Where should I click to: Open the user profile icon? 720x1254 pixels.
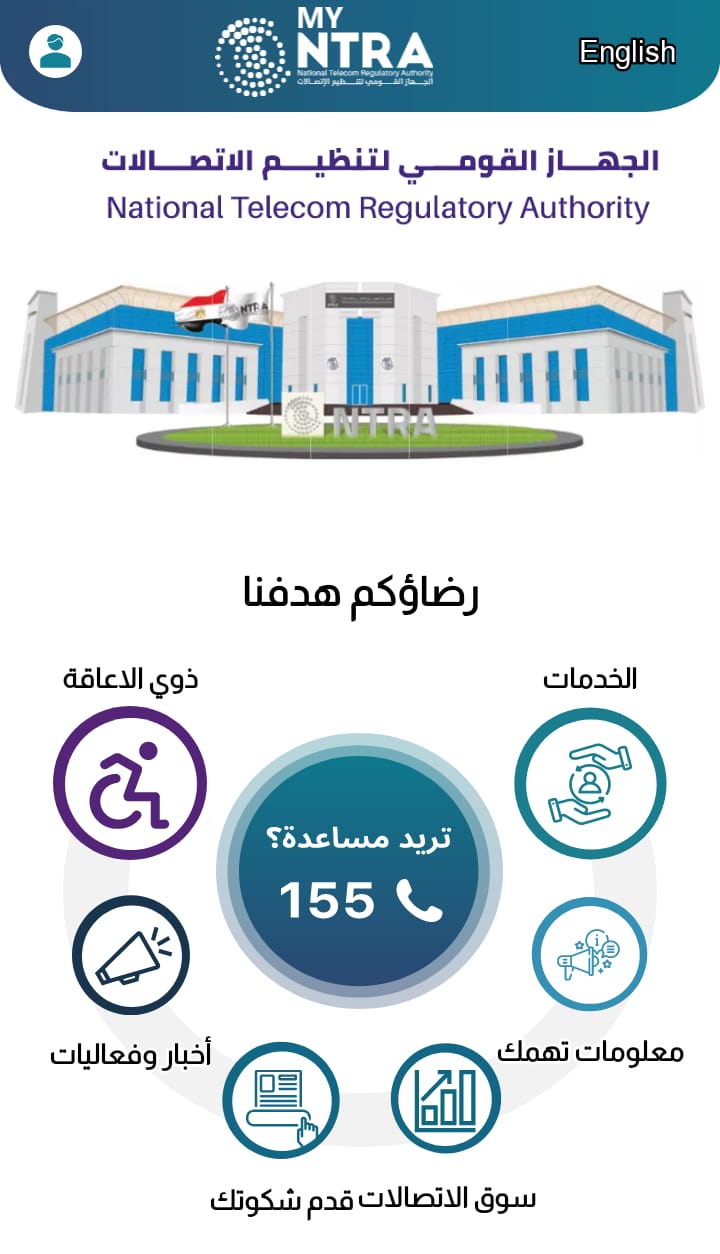pyautogui.click(x=55, y=51)
